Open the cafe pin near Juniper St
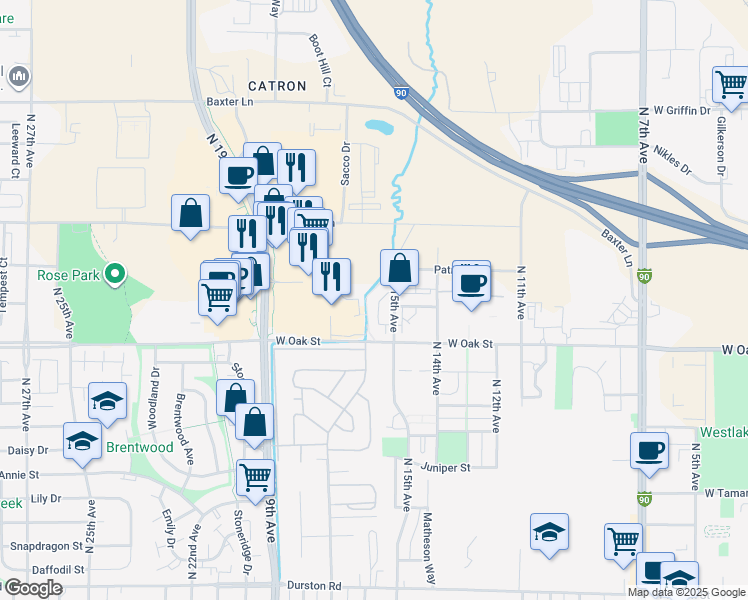 point(649,450)
